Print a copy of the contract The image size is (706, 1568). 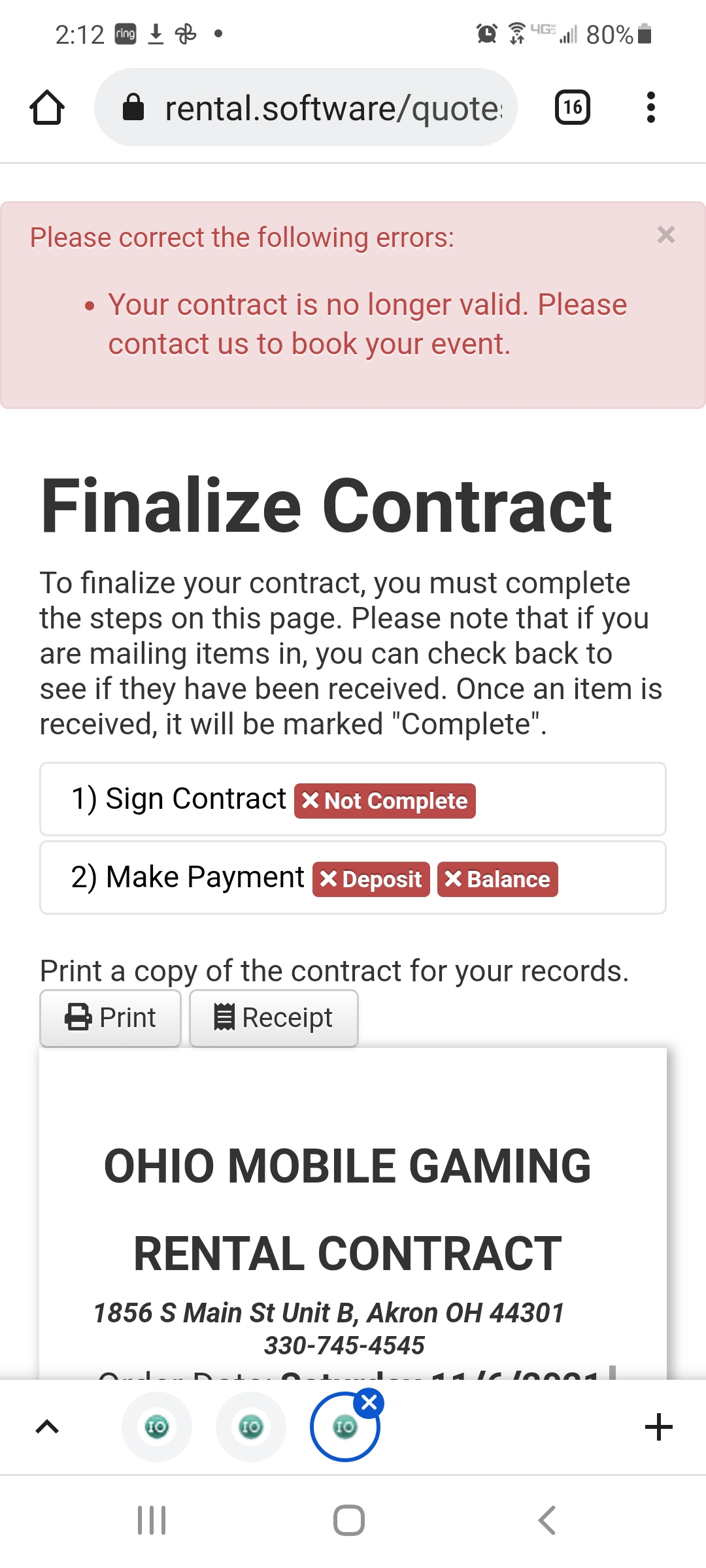point(110,1018)
